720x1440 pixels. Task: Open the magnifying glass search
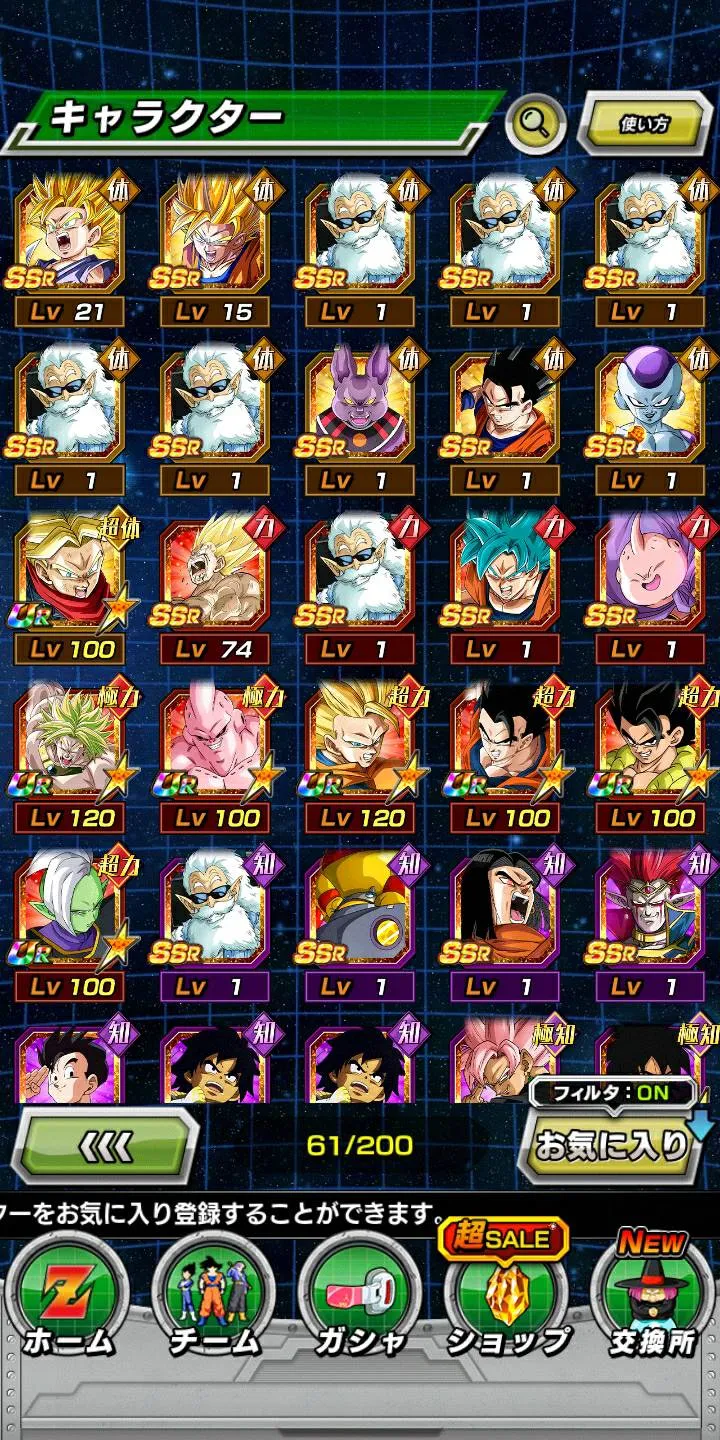tap(535, 124)
